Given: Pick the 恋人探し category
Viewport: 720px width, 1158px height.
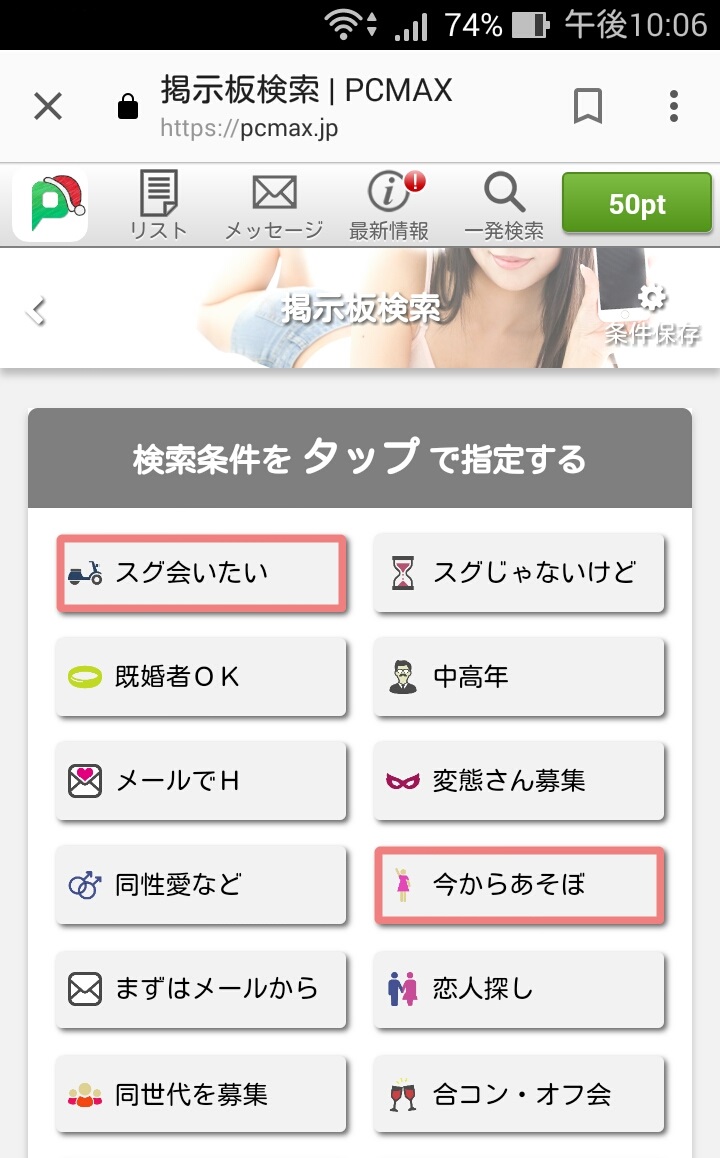Looking at the screenshot, I should (518, 989).
